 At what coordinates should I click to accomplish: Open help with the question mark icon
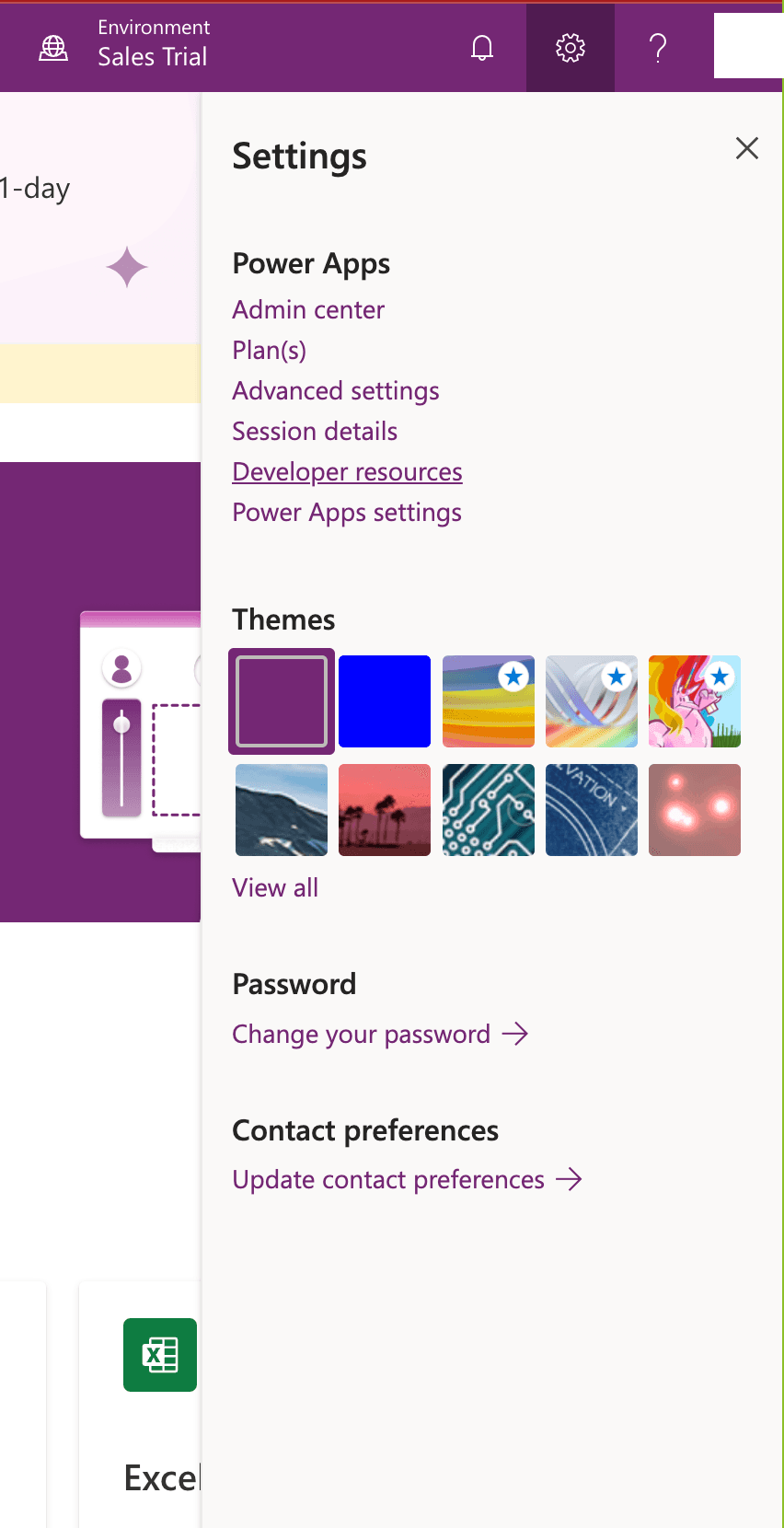coord(657,48)
